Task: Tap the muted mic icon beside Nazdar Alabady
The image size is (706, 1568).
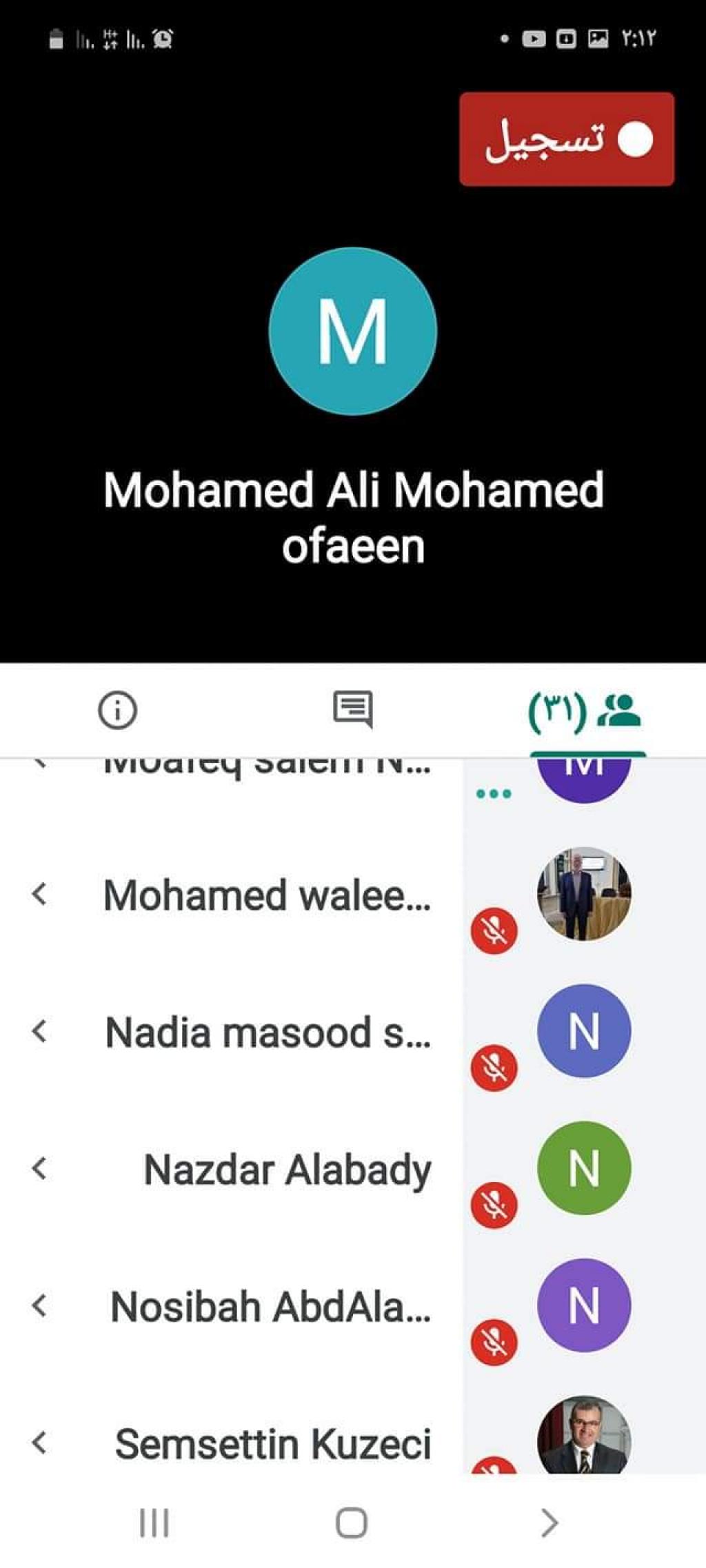Action: coord(494,1204)
